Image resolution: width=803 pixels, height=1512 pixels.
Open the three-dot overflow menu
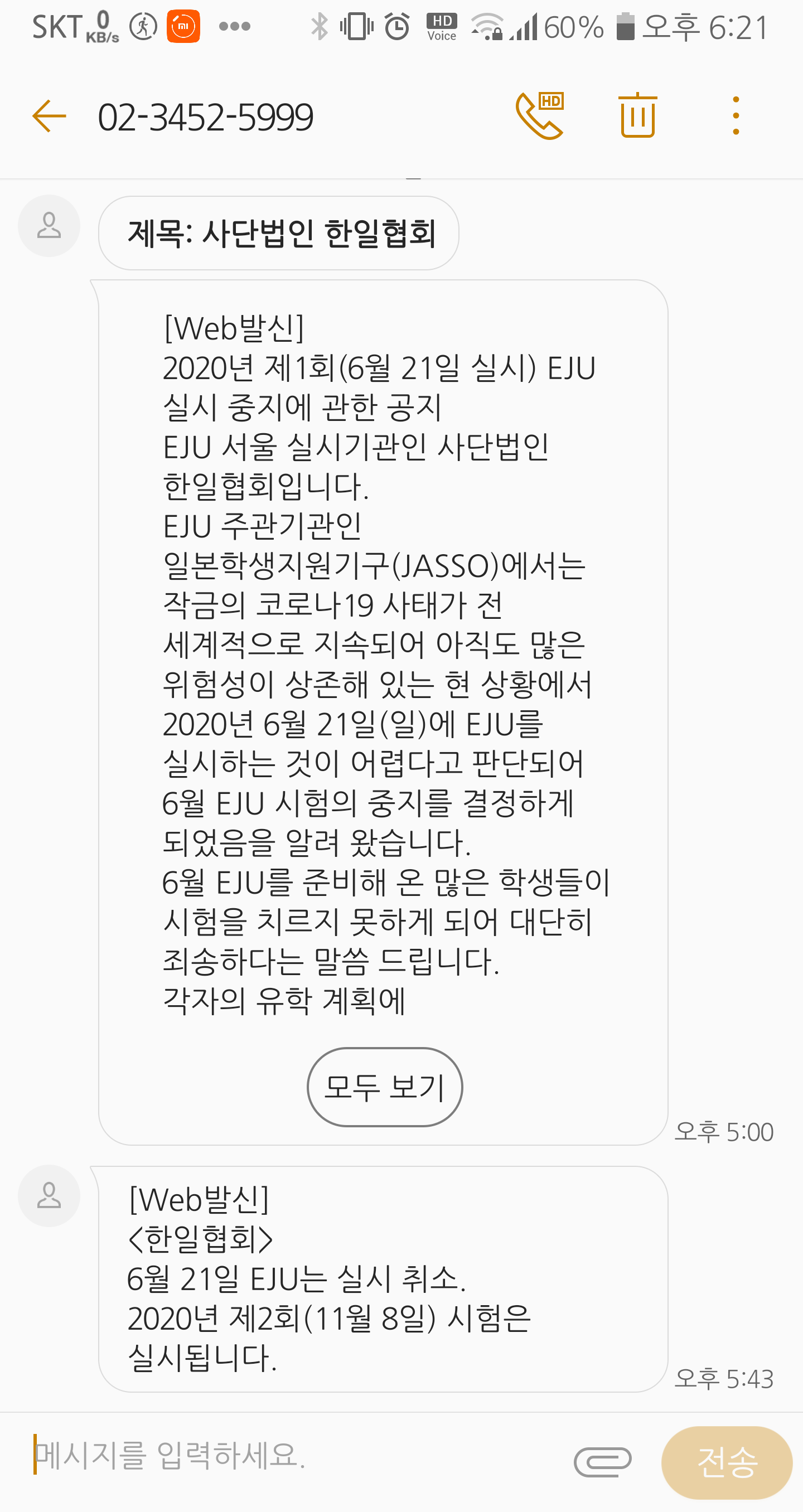click(736, 115)
